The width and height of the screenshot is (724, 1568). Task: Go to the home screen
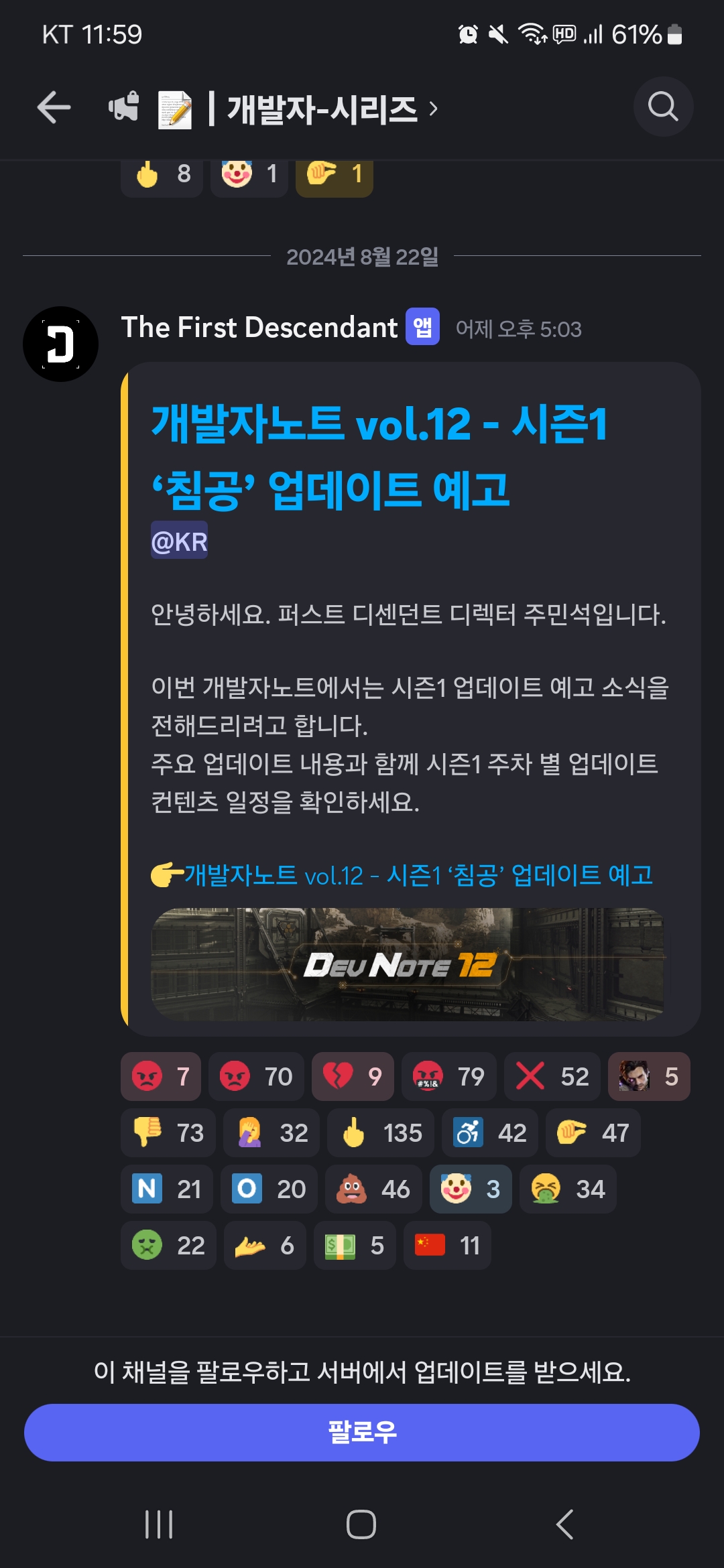[x=361, y=1524]
